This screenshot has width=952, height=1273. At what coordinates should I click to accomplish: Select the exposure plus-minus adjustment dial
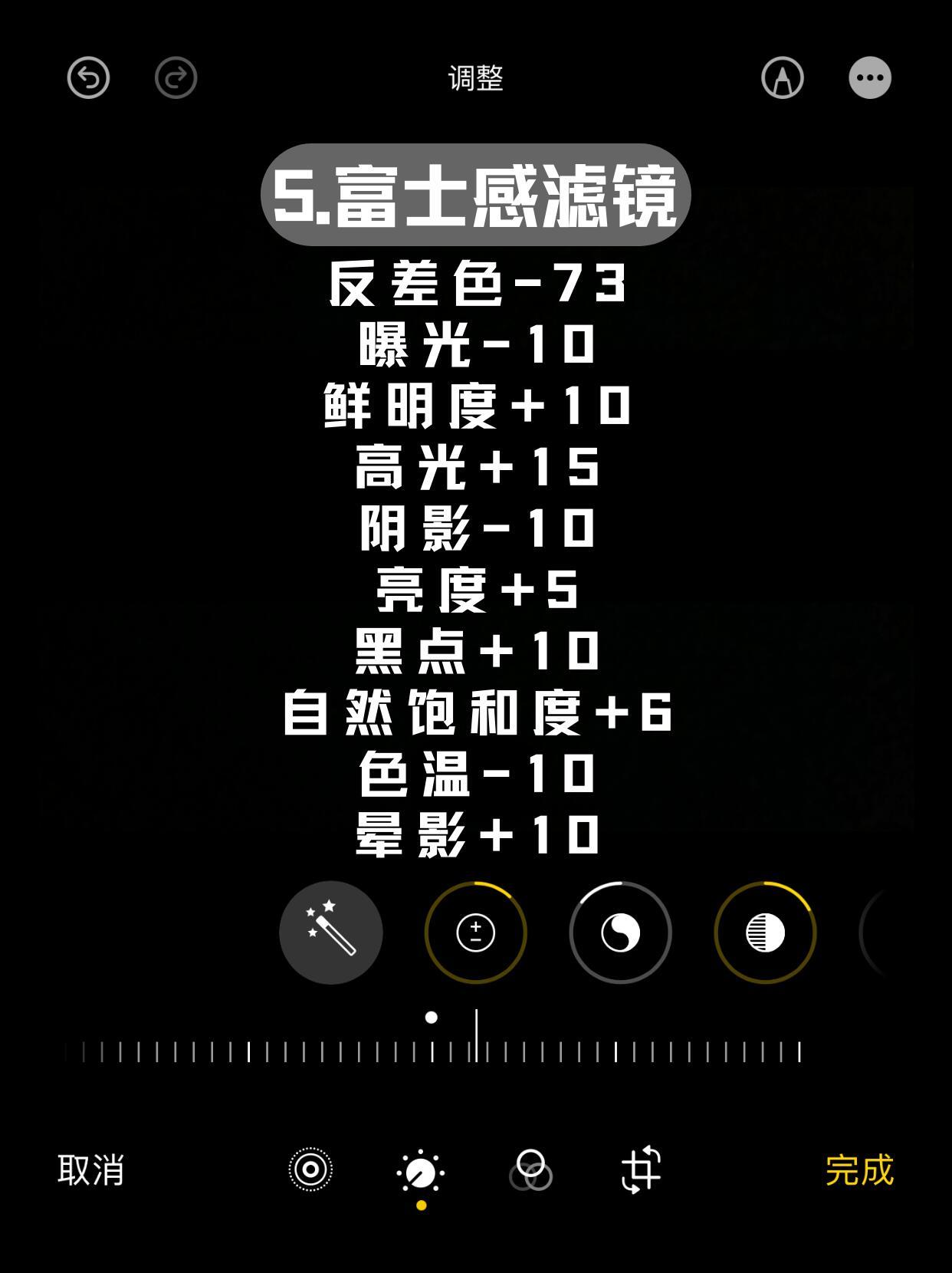point(475,932)
